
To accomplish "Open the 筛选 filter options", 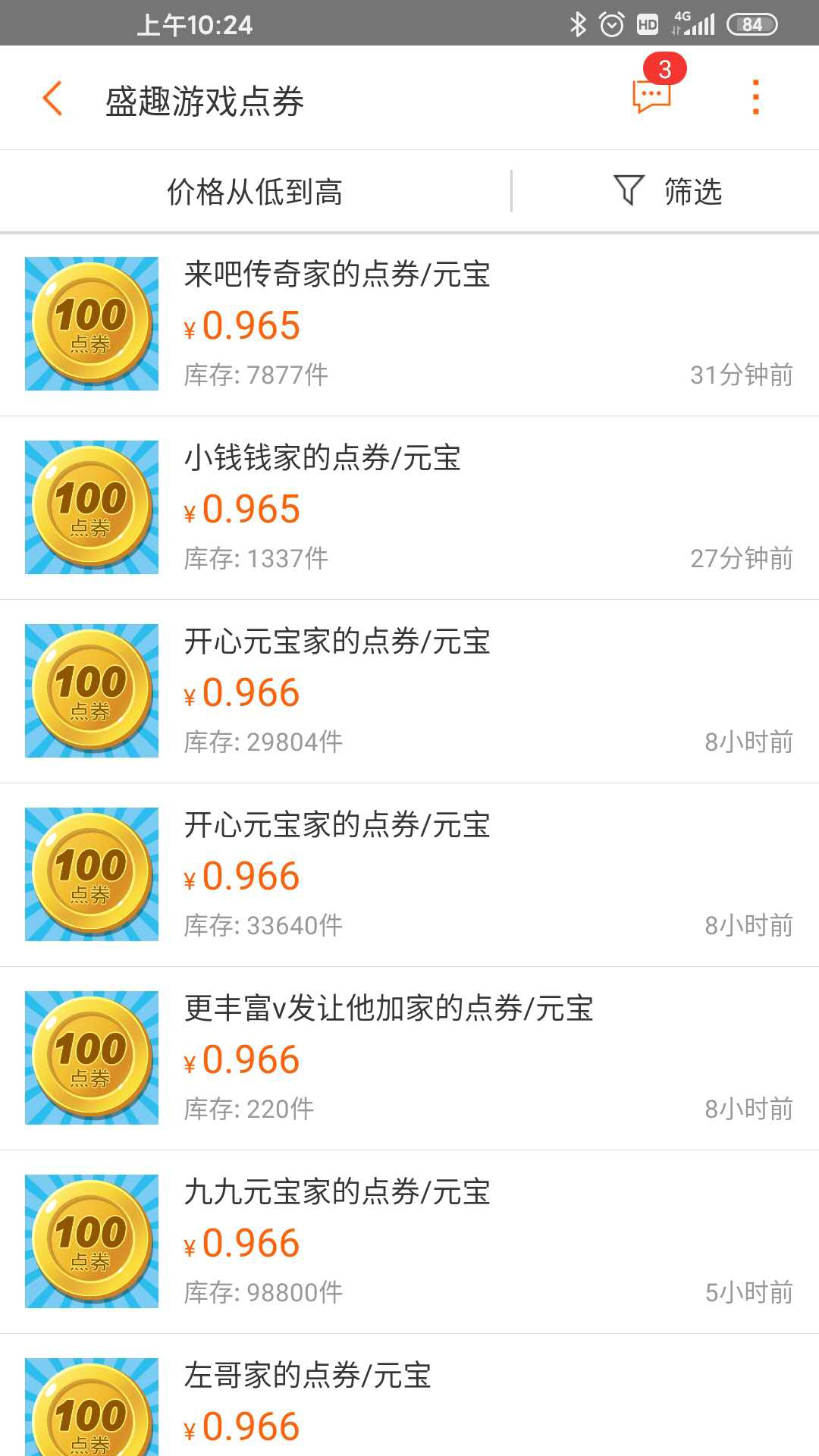I will [x=667, y=191].
